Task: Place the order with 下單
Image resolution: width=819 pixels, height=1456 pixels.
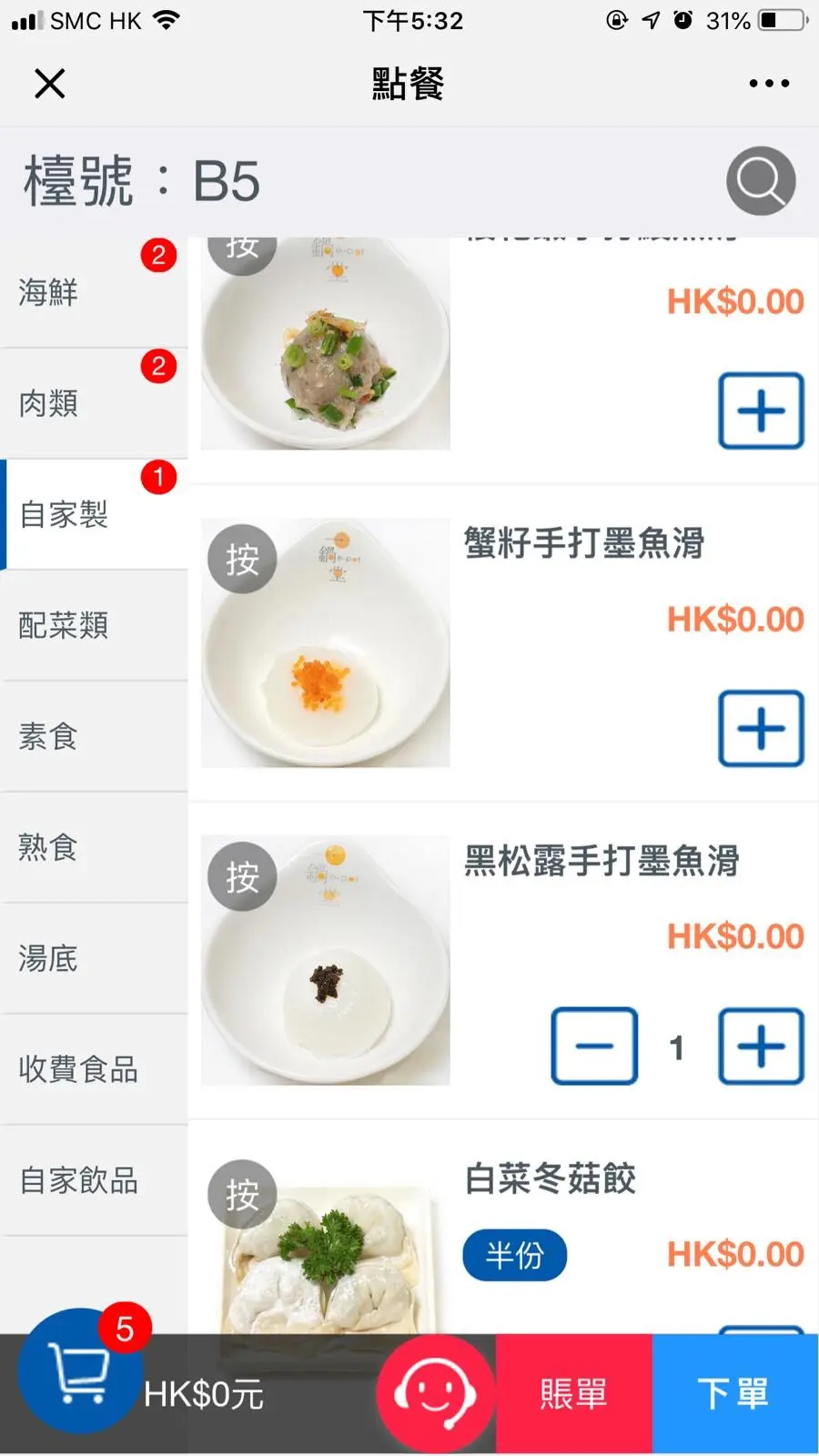Action: [734, 1393]
